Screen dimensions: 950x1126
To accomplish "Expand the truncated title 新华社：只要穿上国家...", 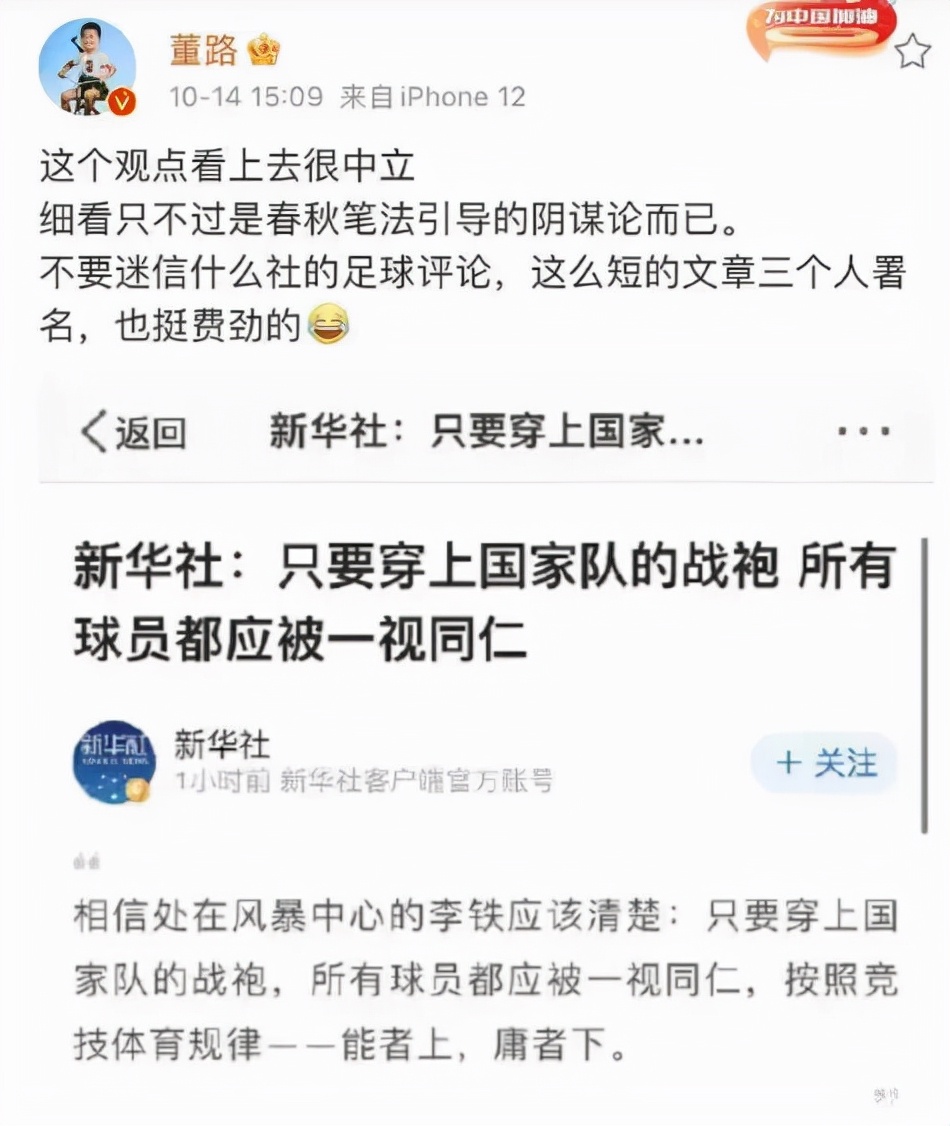I will click(x=487, y=432).
